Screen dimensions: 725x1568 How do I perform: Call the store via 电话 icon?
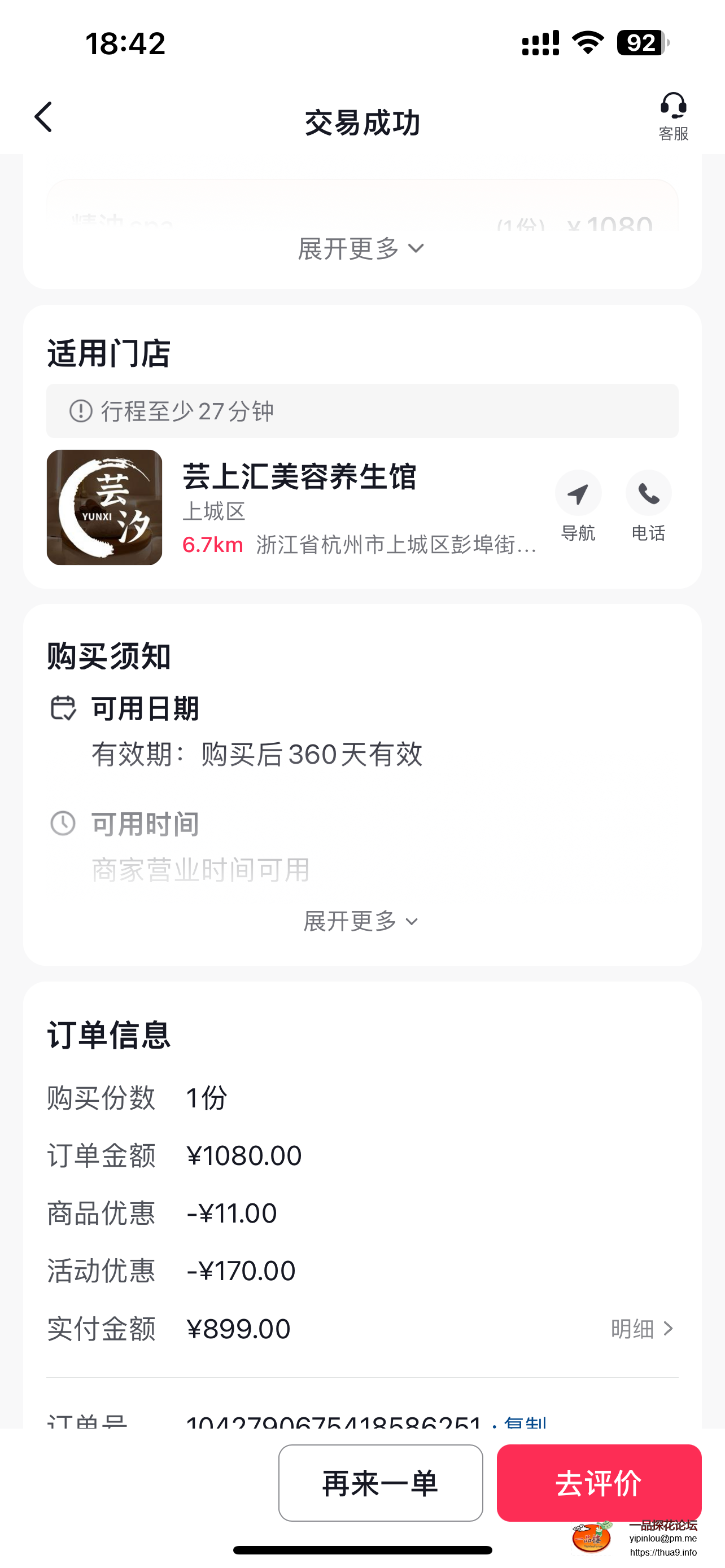tap(648, 505)
